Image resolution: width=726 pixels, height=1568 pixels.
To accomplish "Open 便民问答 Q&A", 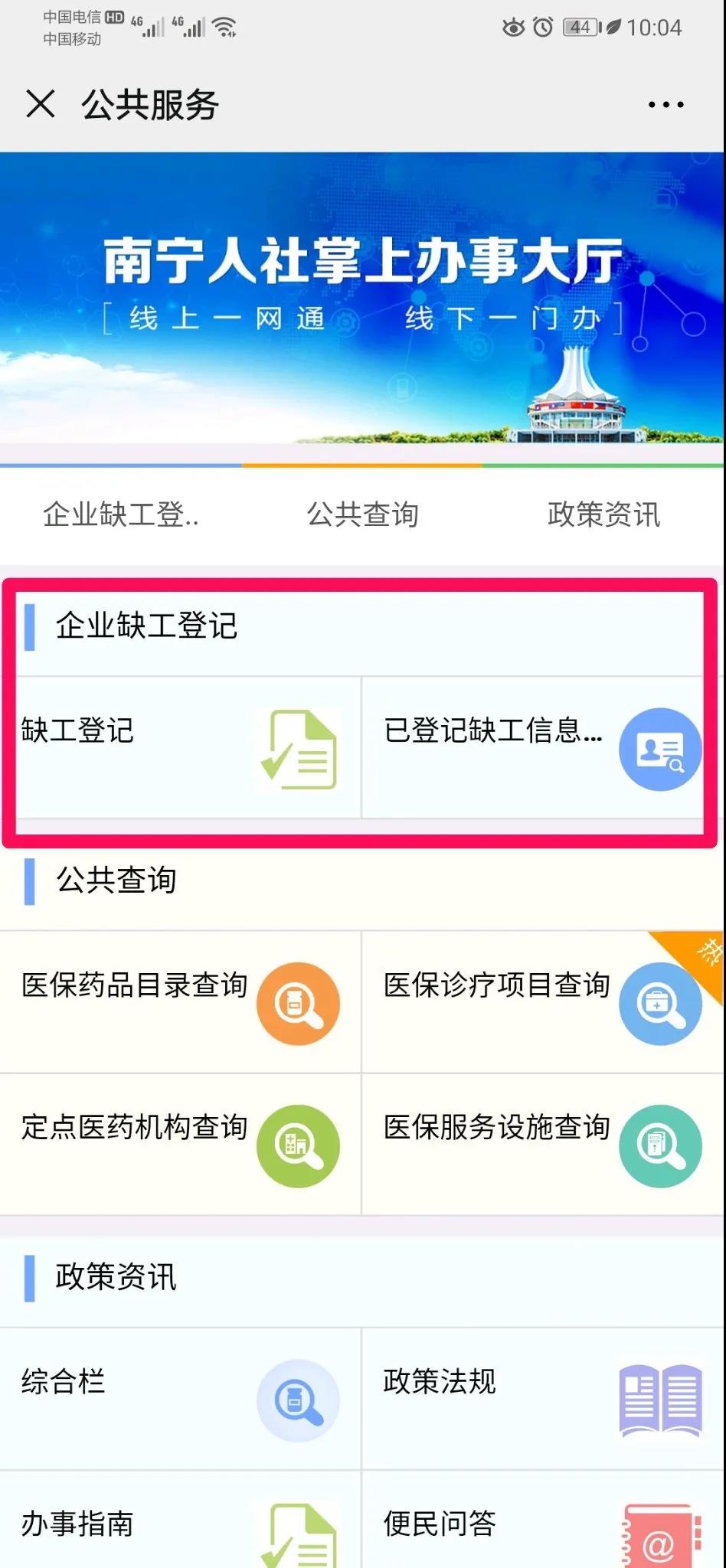I will 541,1524.
